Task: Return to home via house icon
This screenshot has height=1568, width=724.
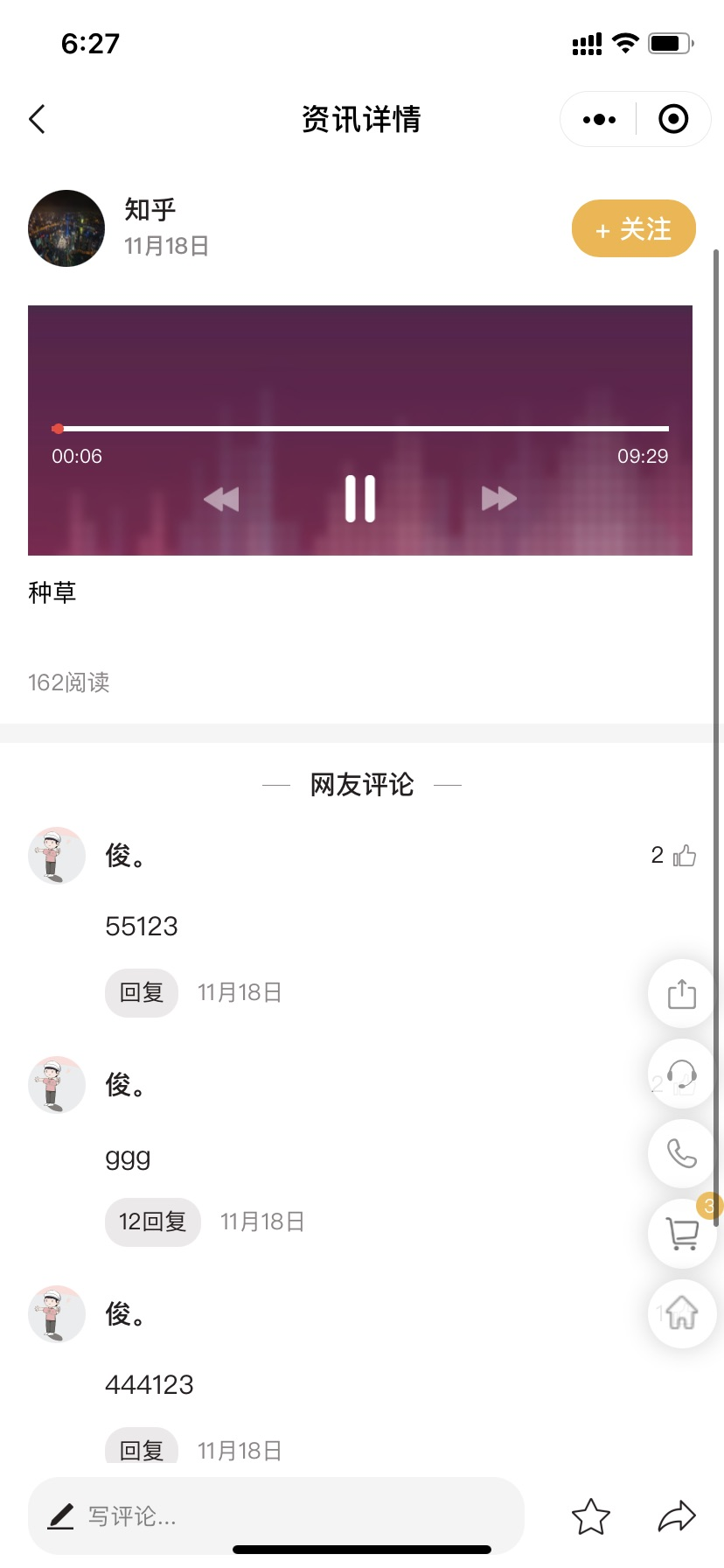Action: [x=682, y=1312]
